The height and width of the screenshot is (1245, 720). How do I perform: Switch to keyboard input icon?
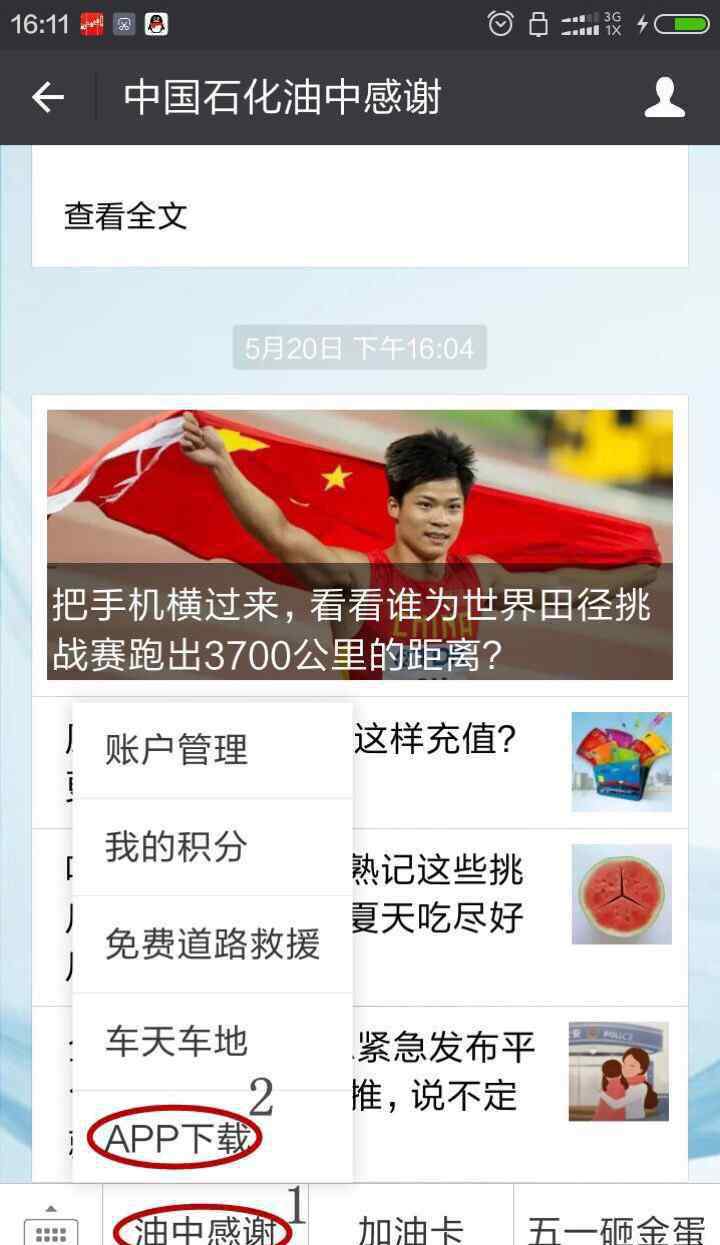(51, 1227)
